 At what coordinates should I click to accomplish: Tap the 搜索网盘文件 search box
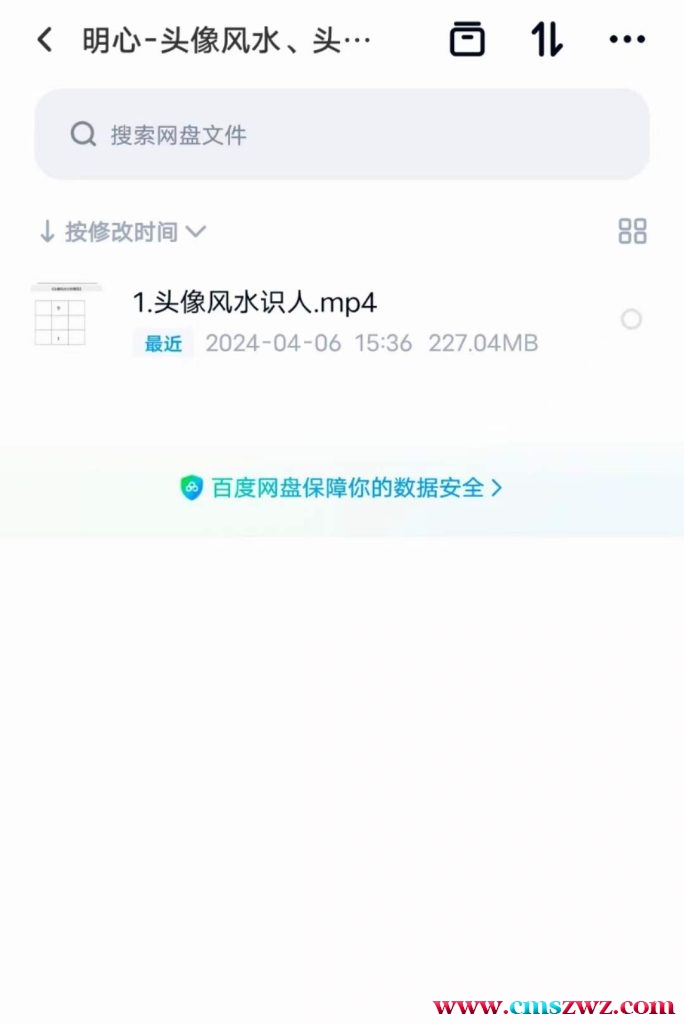click(x=342, y=135)
